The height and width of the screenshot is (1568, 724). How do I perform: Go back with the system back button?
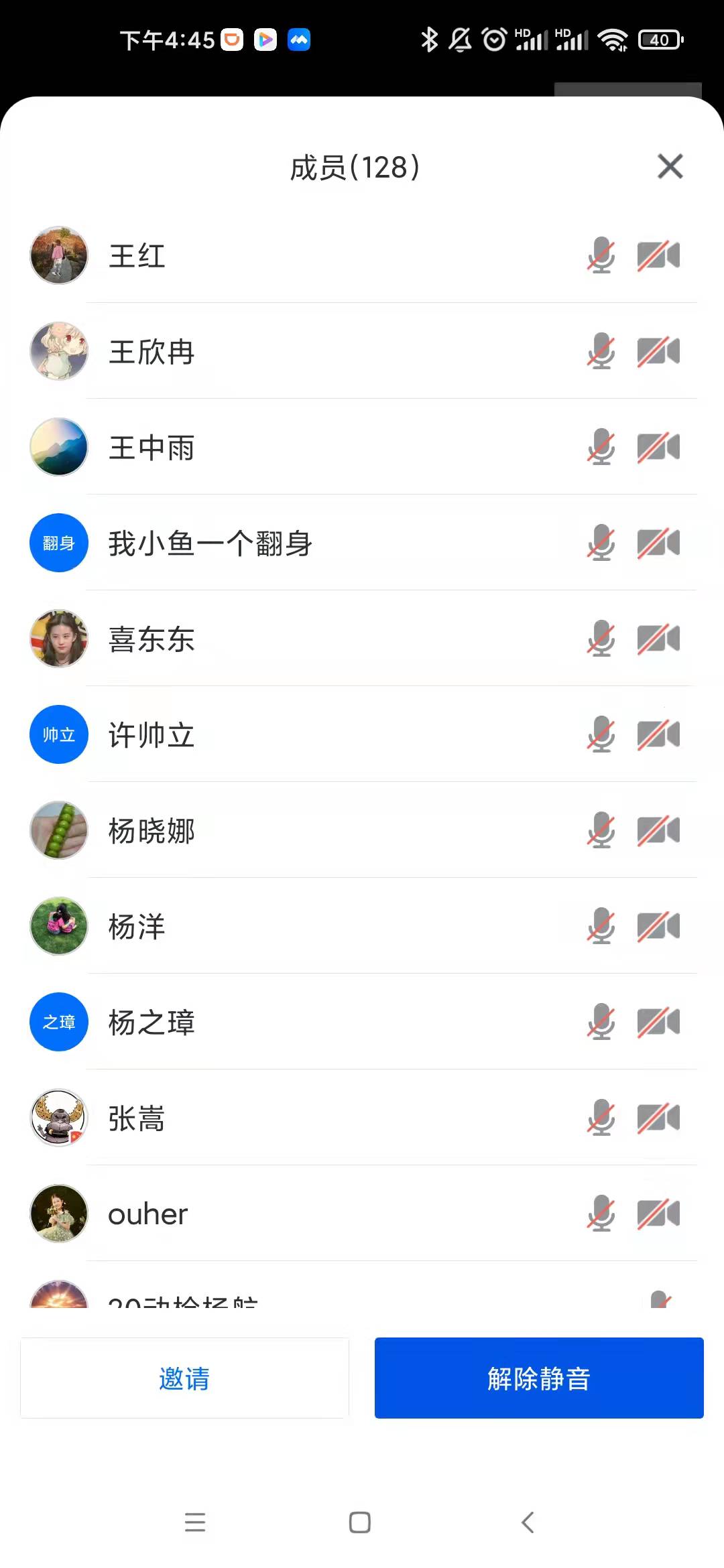click(528, 1522)
